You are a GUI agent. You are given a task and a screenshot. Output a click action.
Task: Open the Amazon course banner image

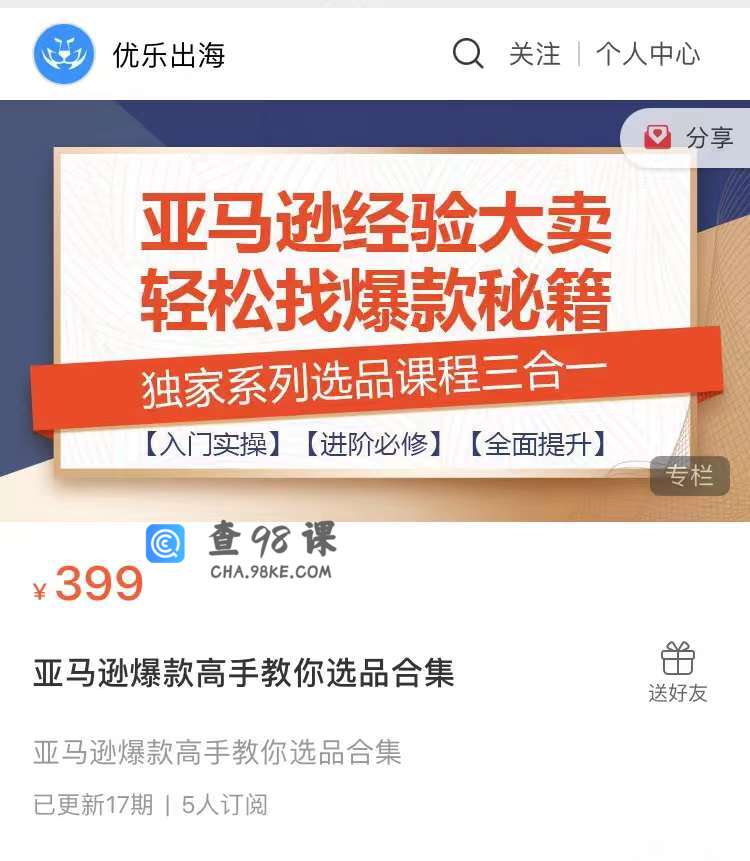pyautogui.click(x=375, y=310)
